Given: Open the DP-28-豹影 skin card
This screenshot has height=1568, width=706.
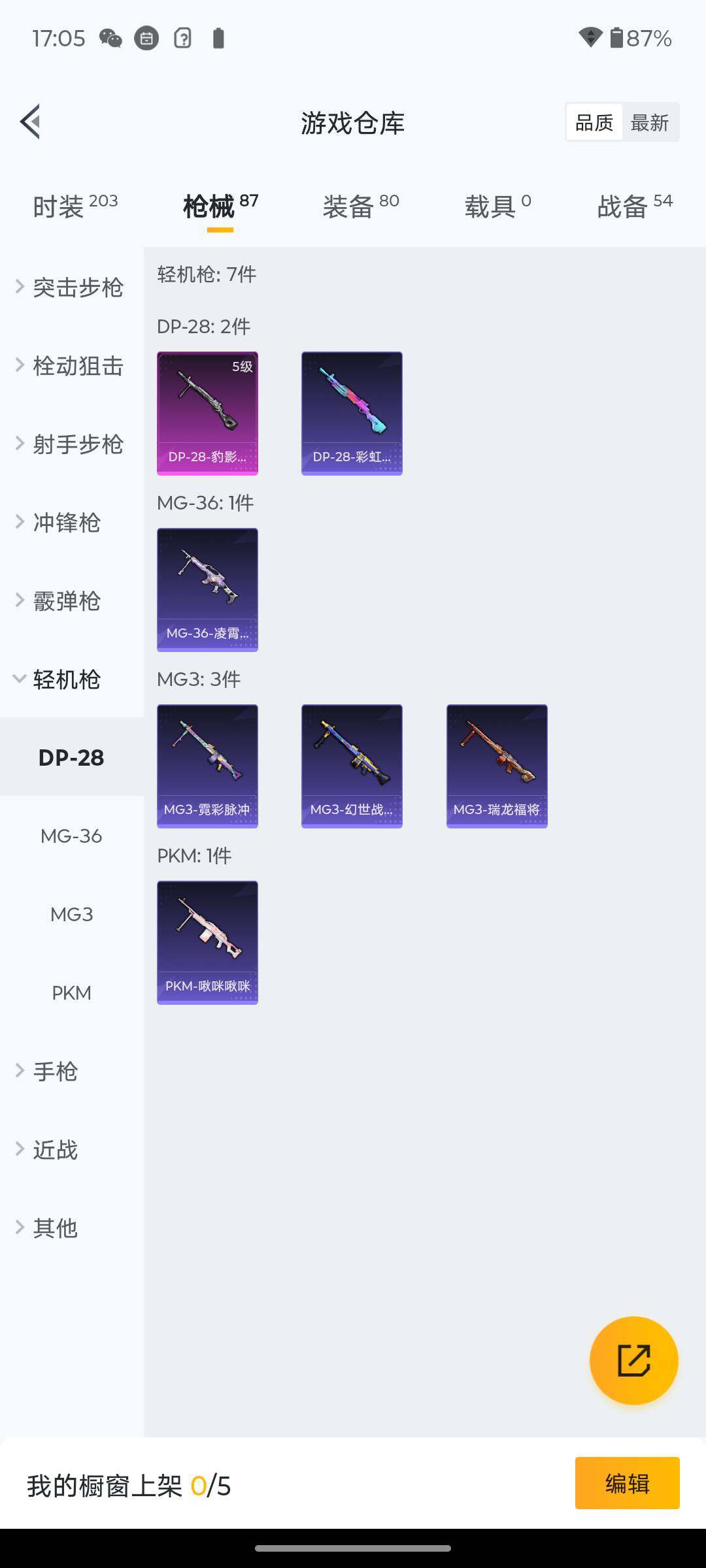Looking at the screenshot, I should pos(207,413).
